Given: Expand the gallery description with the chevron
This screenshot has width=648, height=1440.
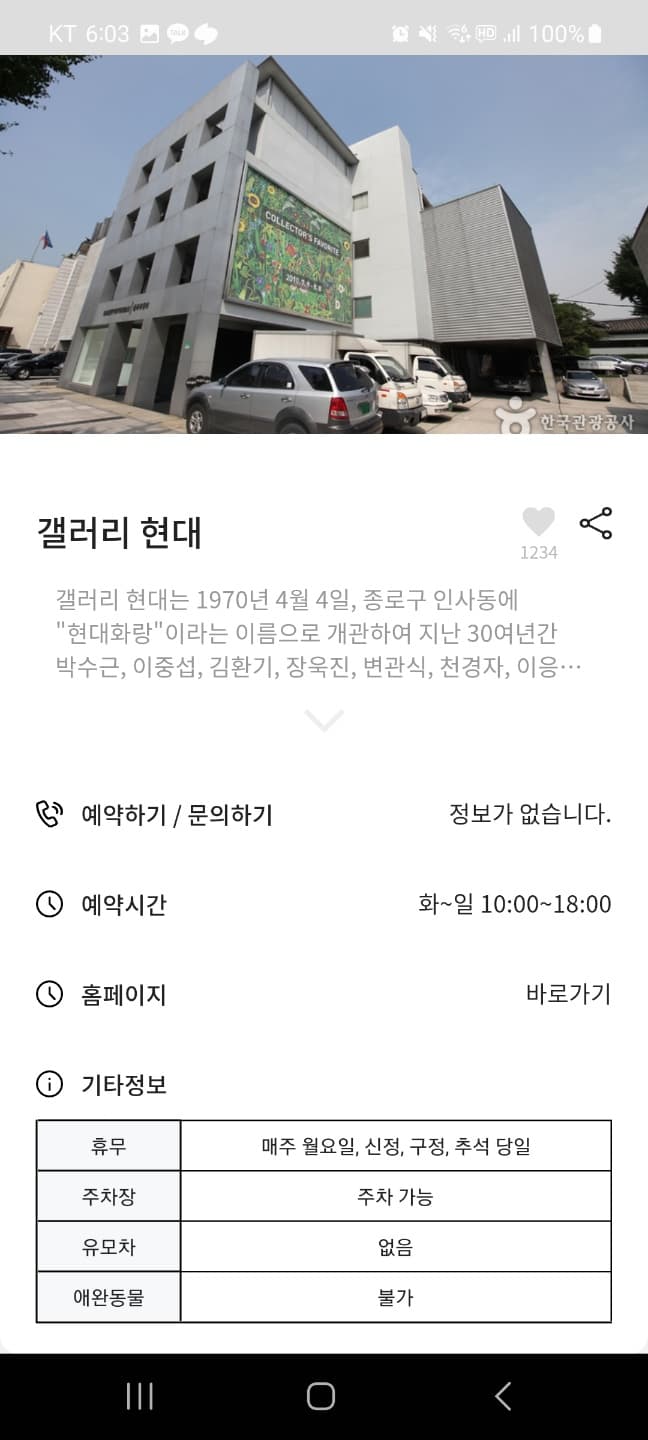Looking at the screenshot, I should click(x=324, y=719).
